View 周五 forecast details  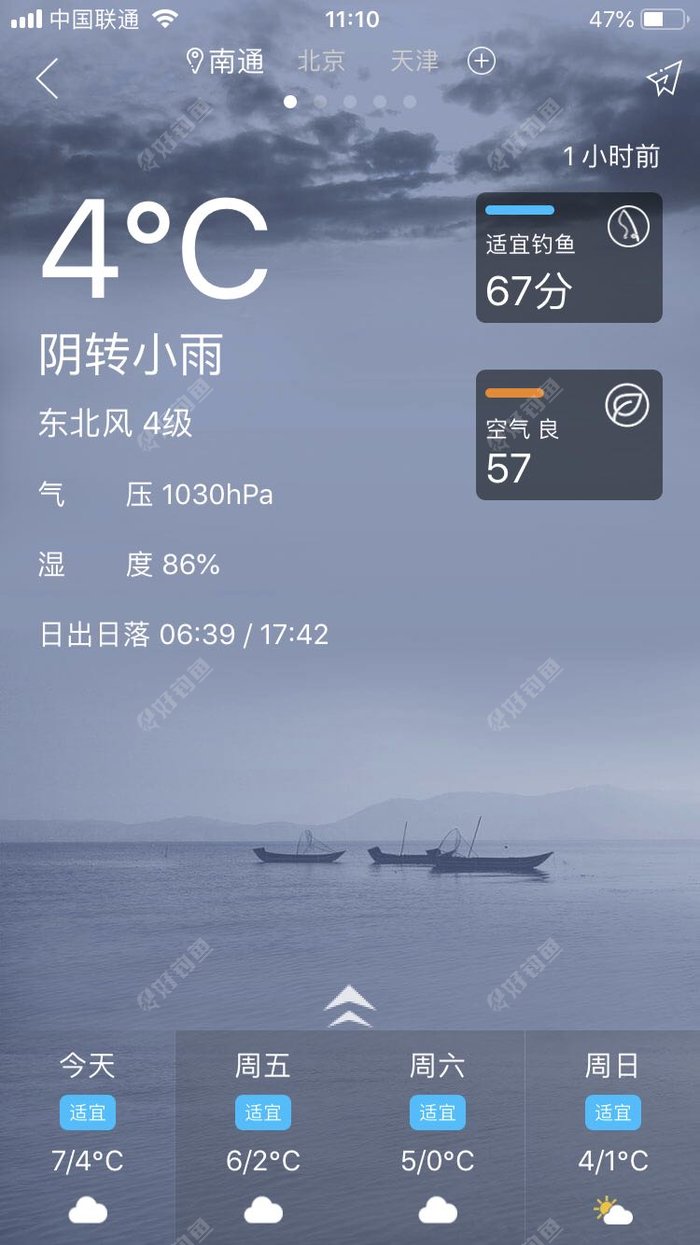[x=263, y=1137]
